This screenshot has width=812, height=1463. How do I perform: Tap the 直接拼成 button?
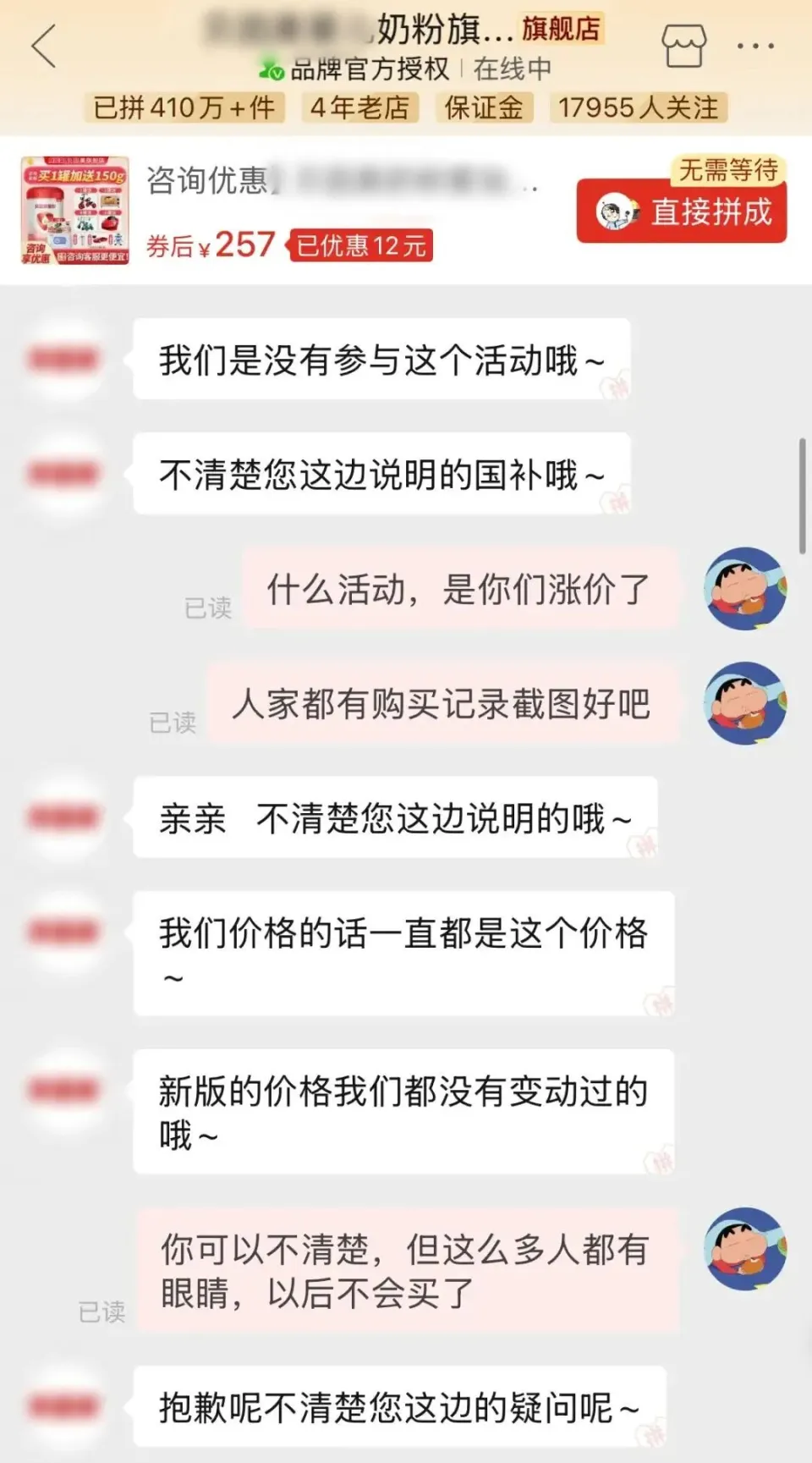(x=682, y=212)
